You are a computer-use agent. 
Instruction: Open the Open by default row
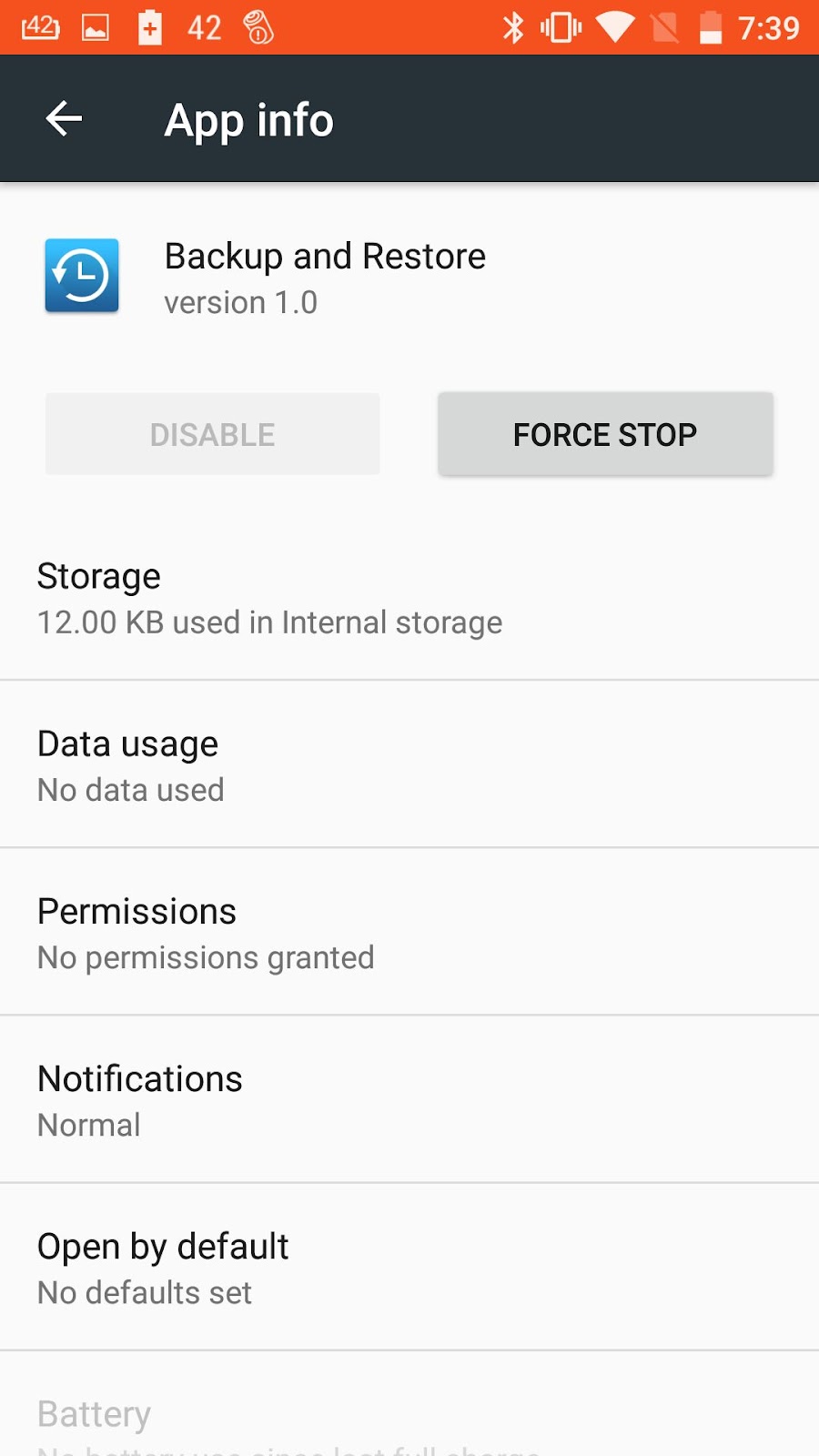(409, 1268)
